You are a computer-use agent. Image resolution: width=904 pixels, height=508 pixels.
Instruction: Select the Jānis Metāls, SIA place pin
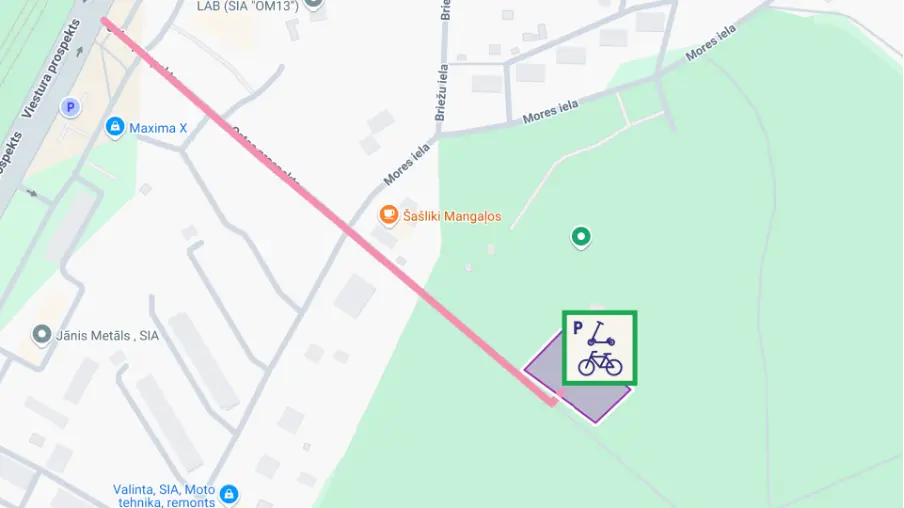(41, 335)
